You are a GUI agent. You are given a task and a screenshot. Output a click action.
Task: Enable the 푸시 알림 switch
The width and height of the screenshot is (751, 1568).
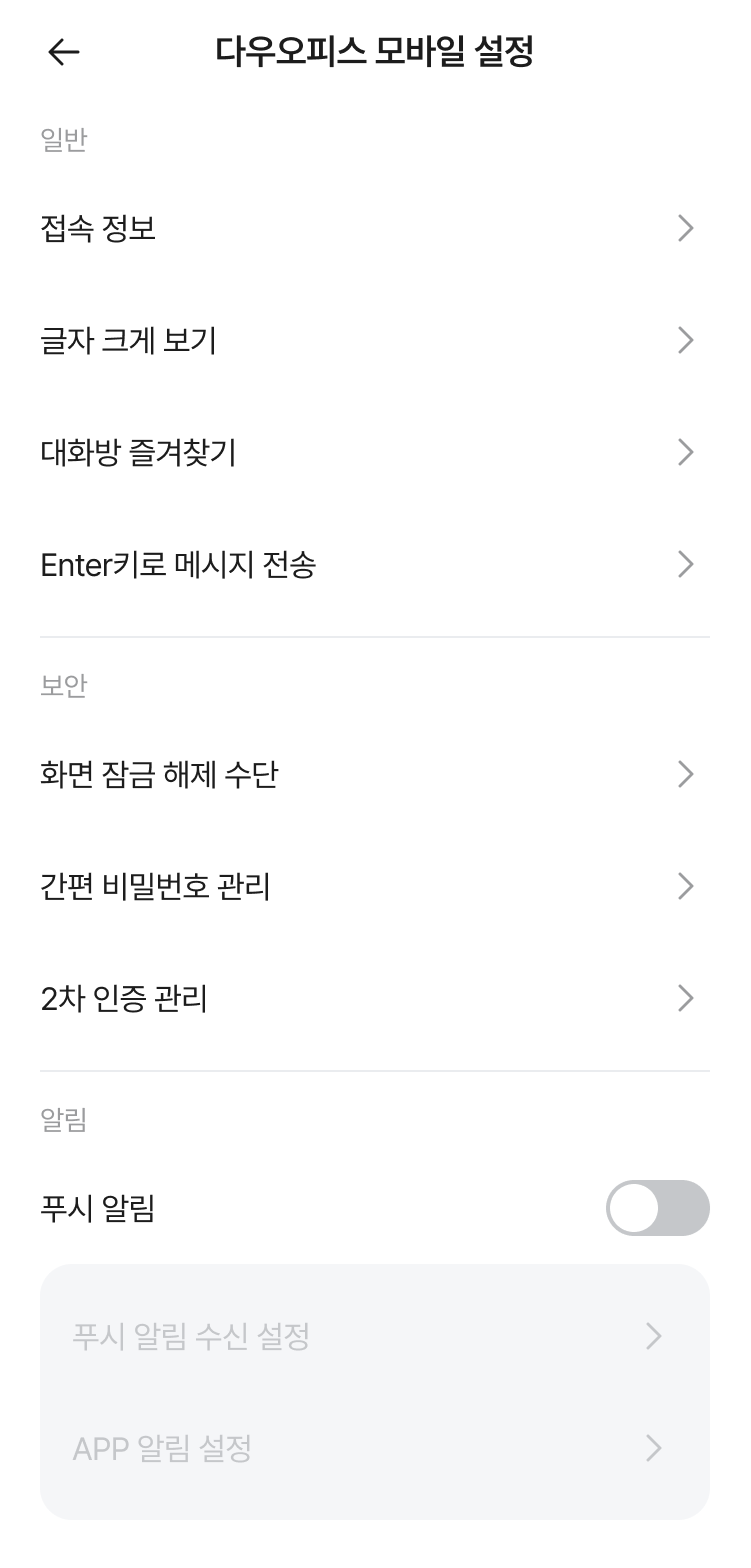click(657, 1208)
